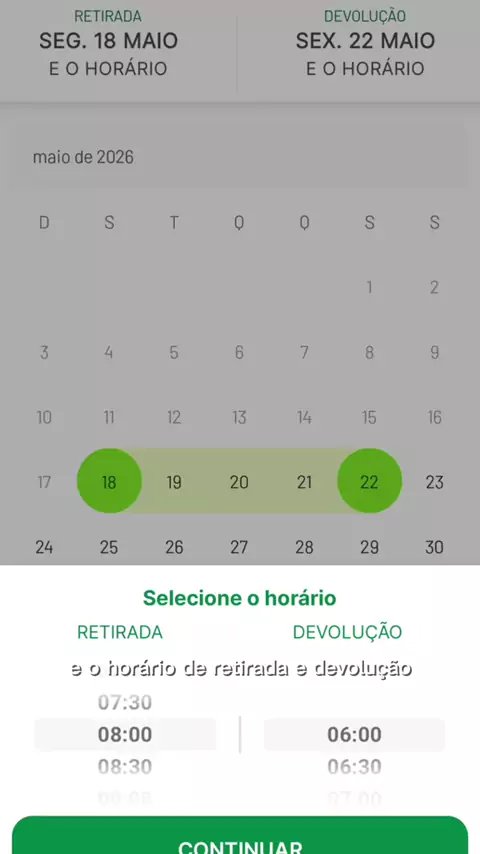
Task: Choose day 30 on the calendar
Action: [x=434, y=547]
